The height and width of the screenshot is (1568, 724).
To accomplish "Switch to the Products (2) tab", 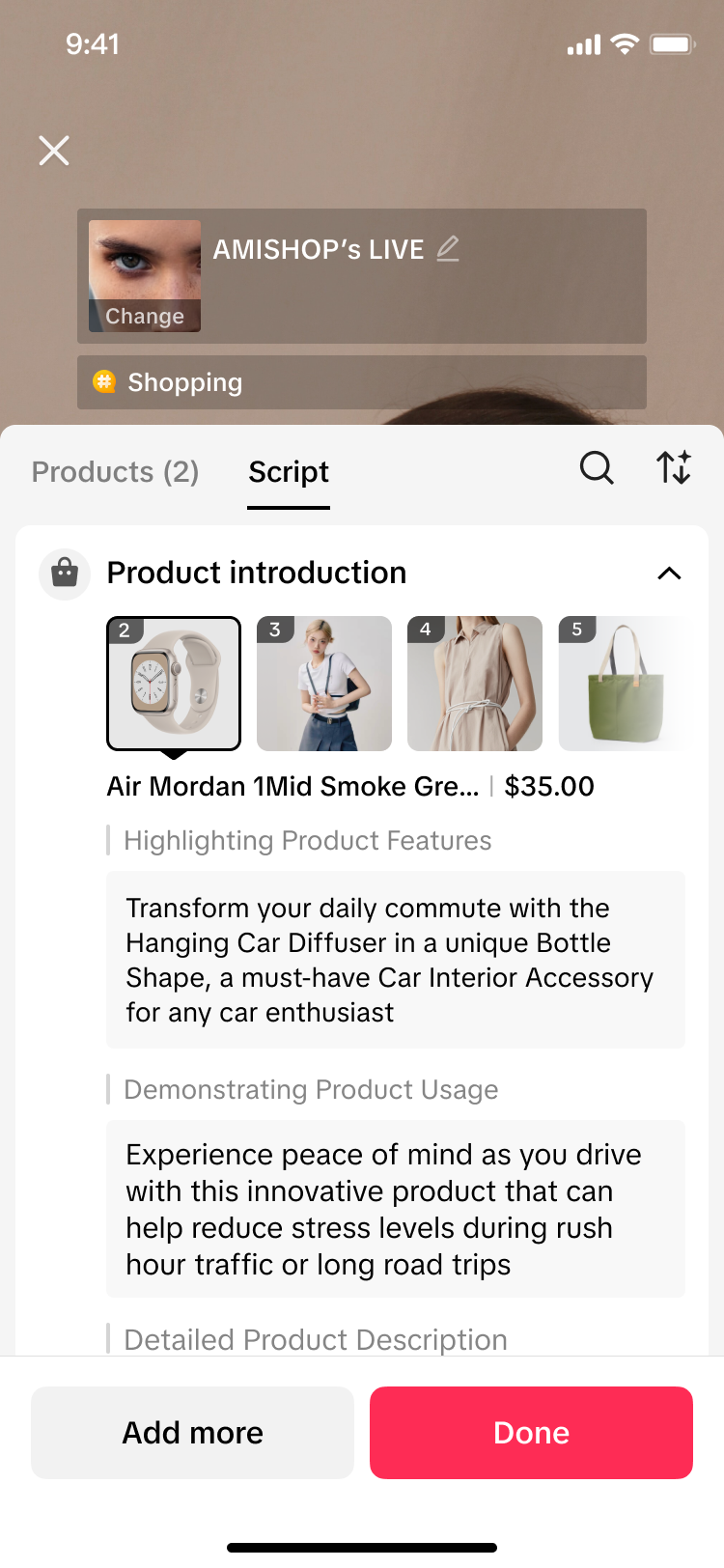I will tap(115, 472).
